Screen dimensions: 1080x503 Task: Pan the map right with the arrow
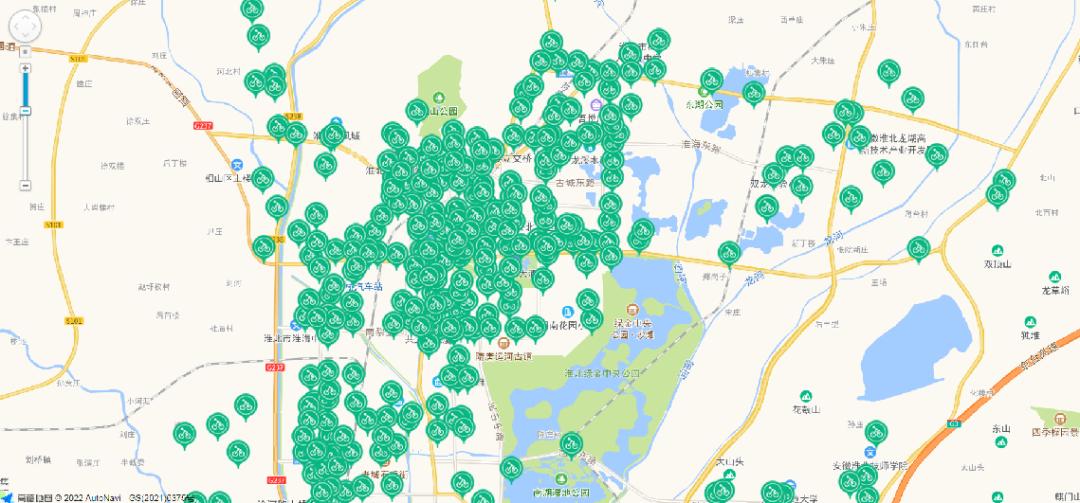36,27
